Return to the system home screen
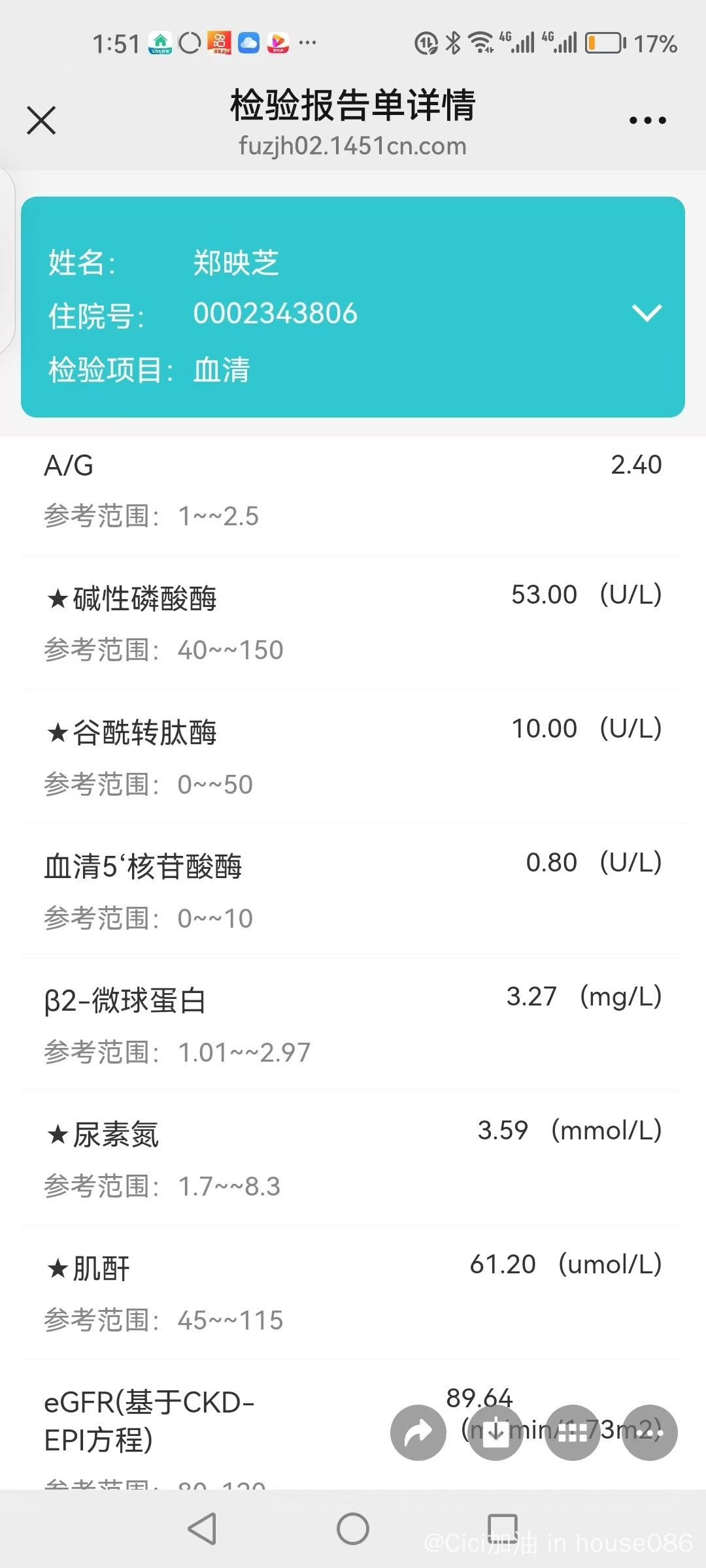 (x=353, y=1529)
